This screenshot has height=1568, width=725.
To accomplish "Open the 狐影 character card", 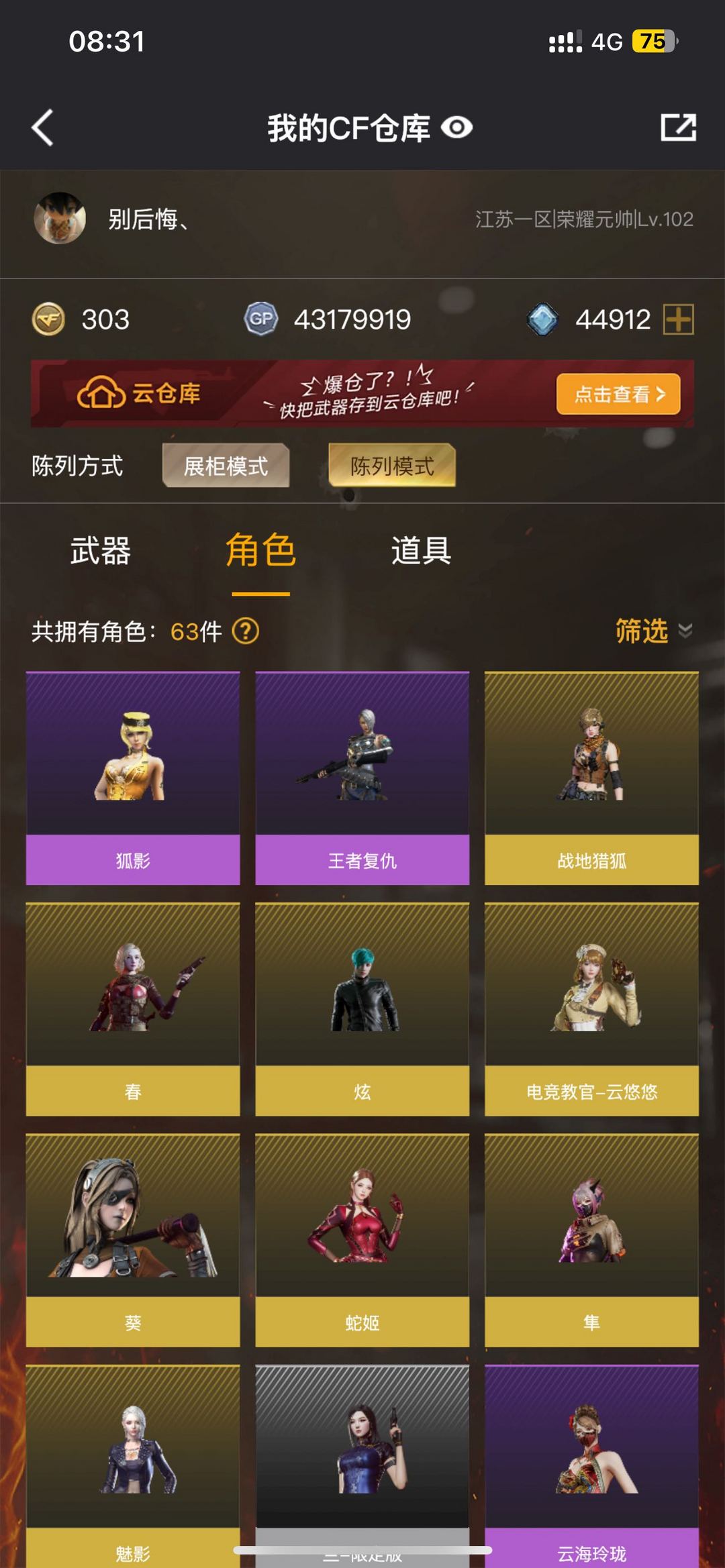I will pyautogui.click(x=133, y=778).
